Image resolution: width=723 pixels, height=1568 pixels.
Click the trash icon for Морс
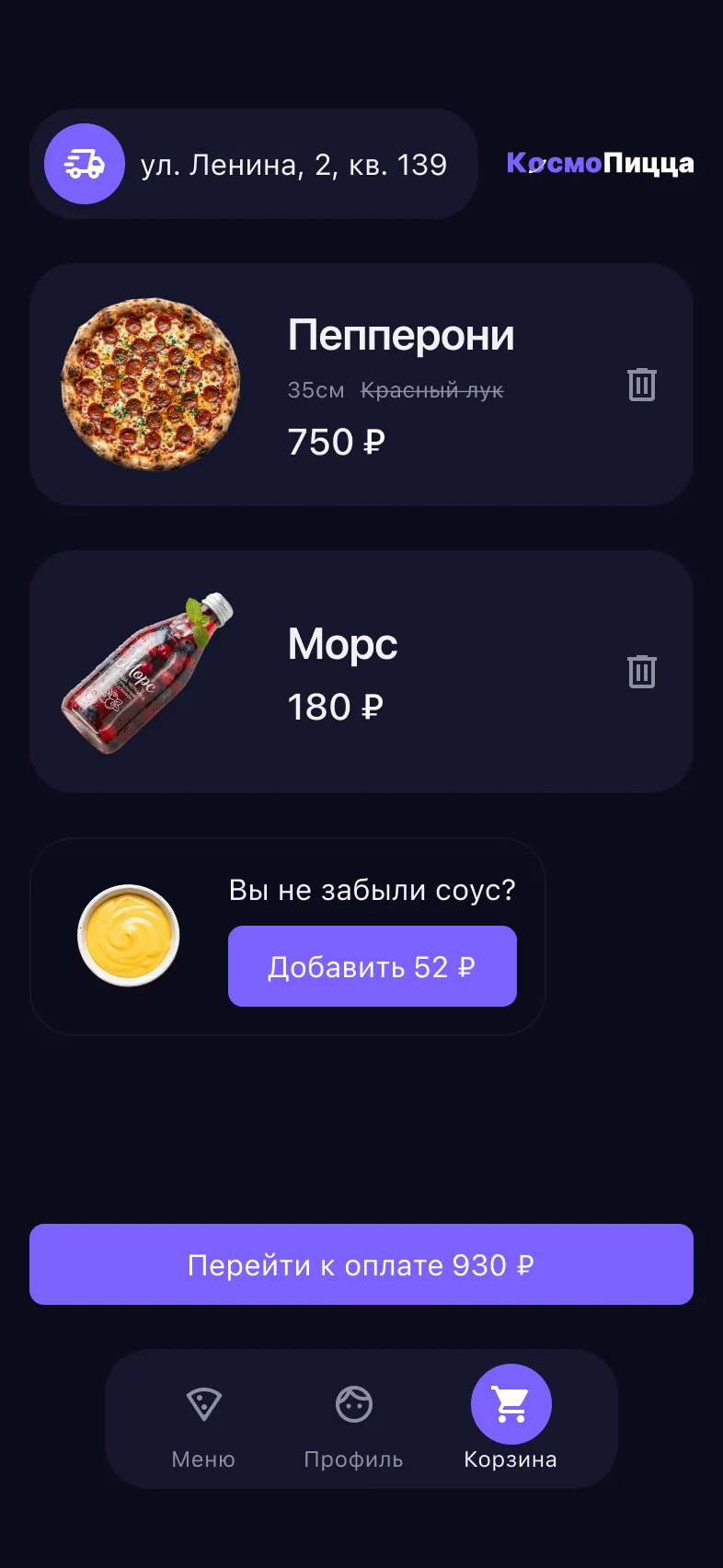[641, 672]
